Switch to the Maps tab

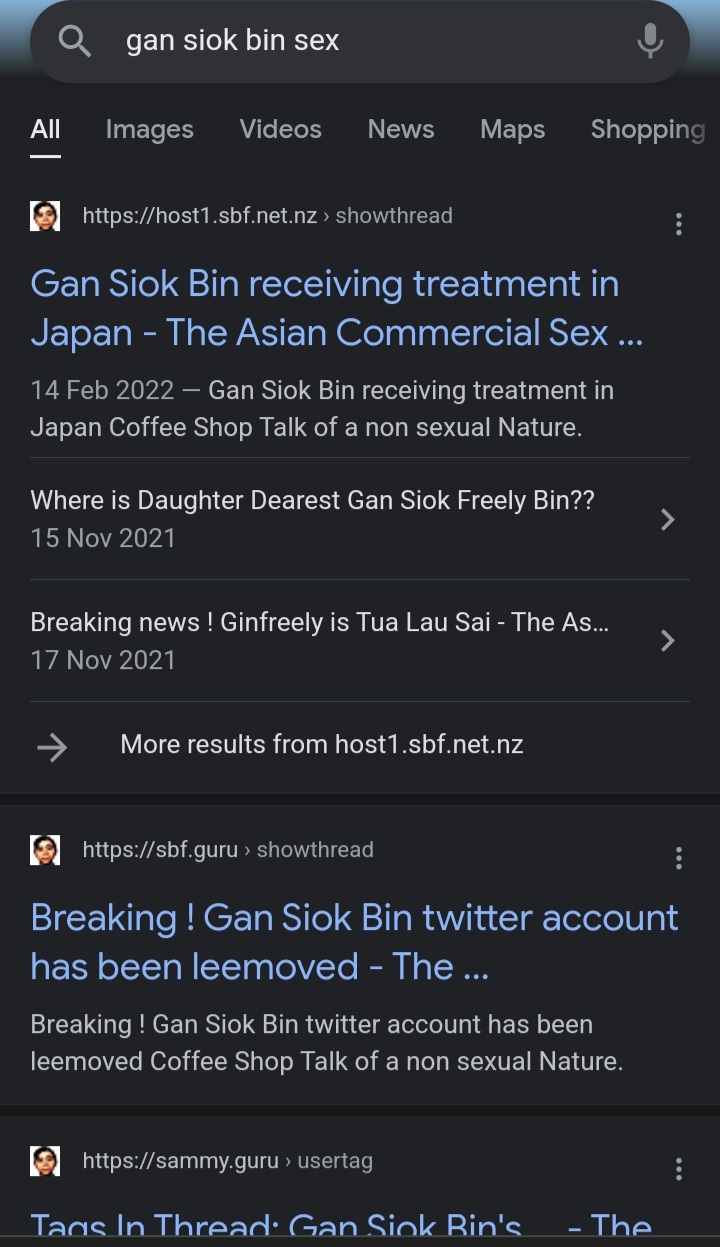point(512,129)
